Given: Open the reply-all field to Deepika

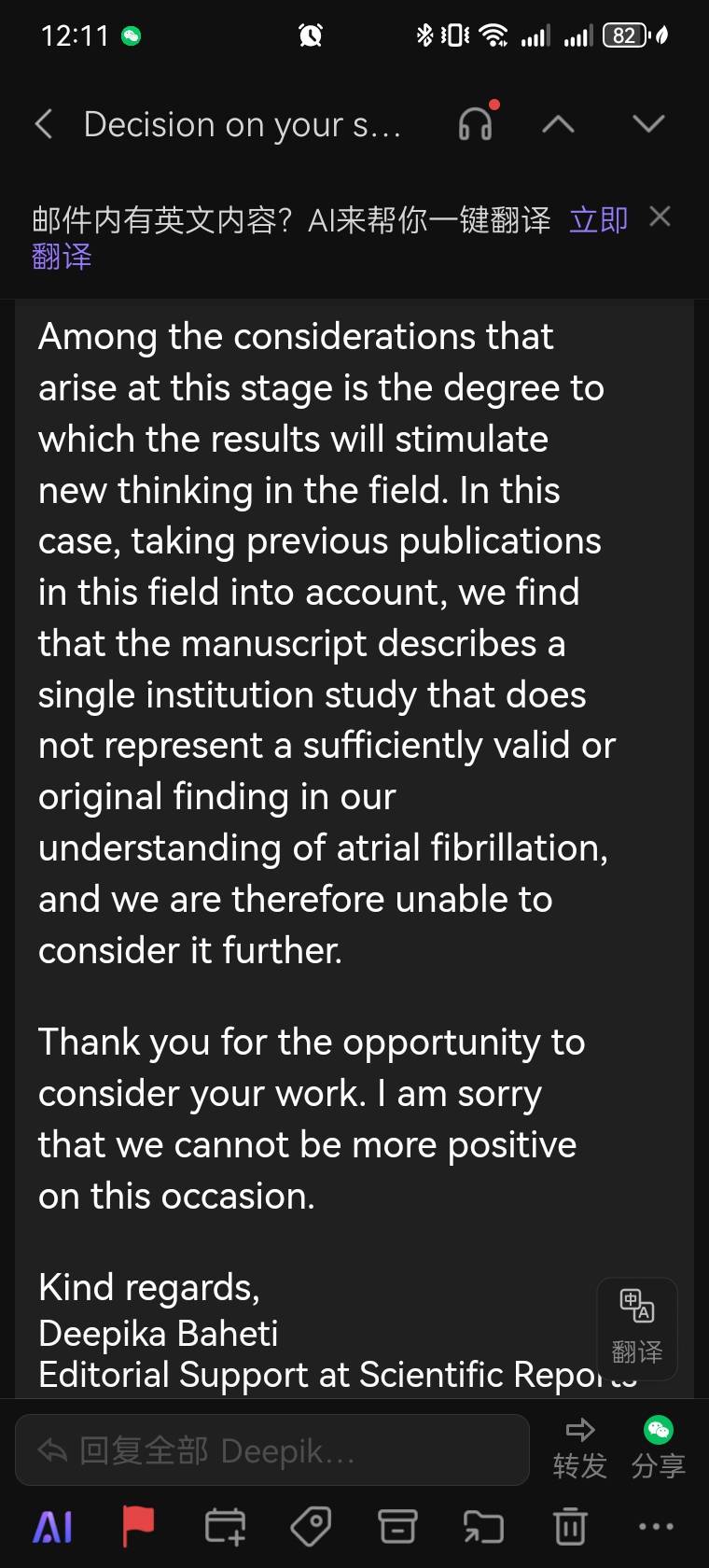Looking at the screenshot, I should coord(272,1450).
